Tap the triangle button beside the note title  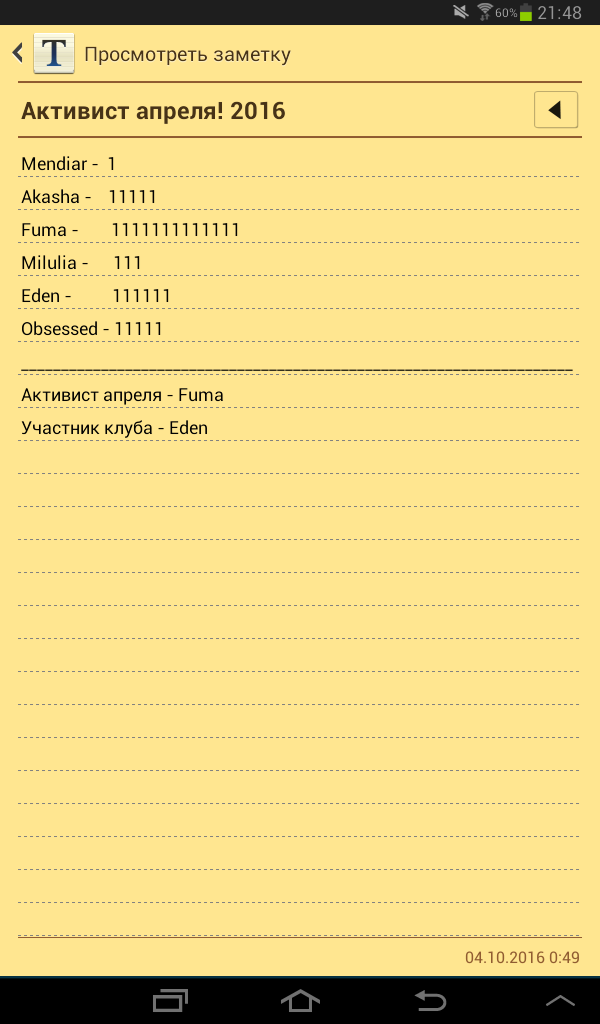click(556, 110)
